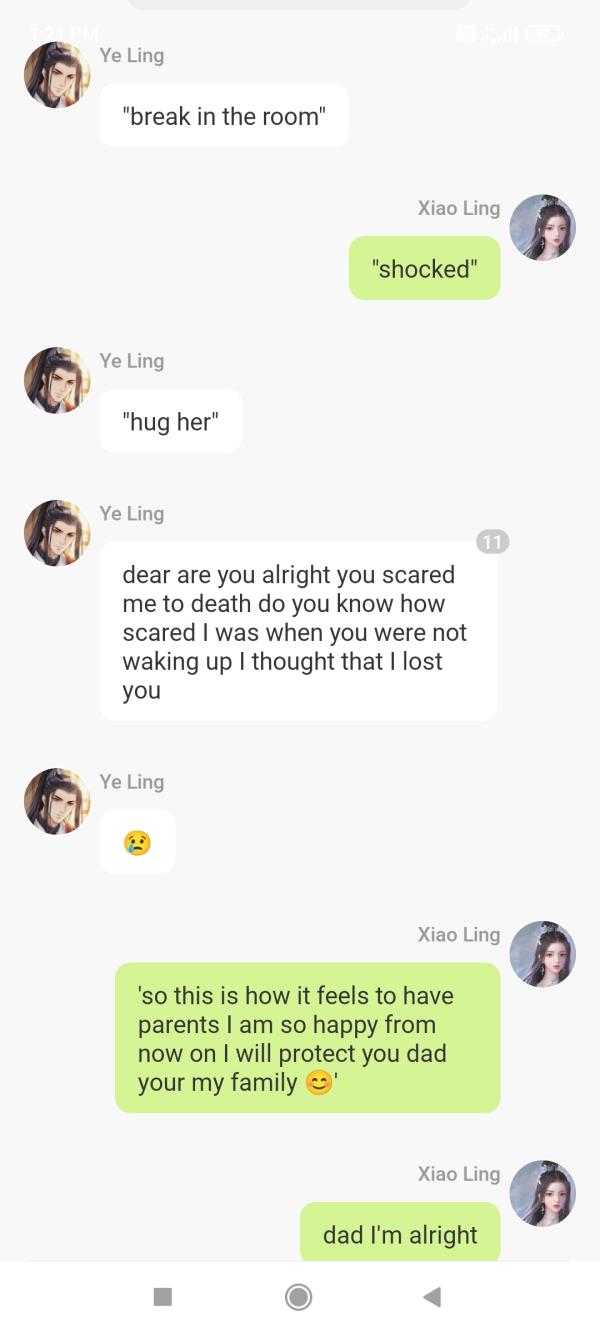Open recent apps with the square button
This screenshot has width=600, height=1333.
[x=163, y=1297]
